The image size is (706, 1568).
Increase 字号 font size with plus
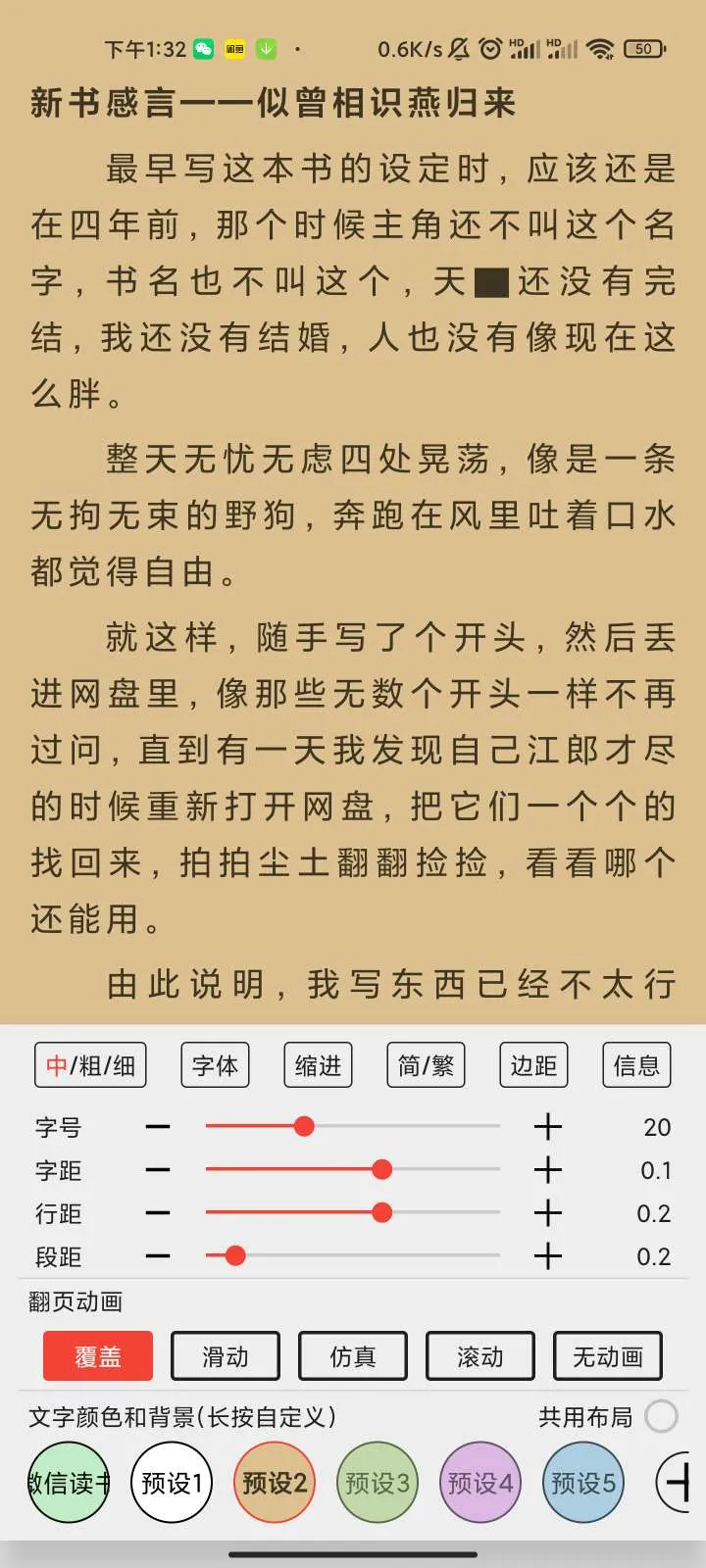click(x=547, y=1127)
